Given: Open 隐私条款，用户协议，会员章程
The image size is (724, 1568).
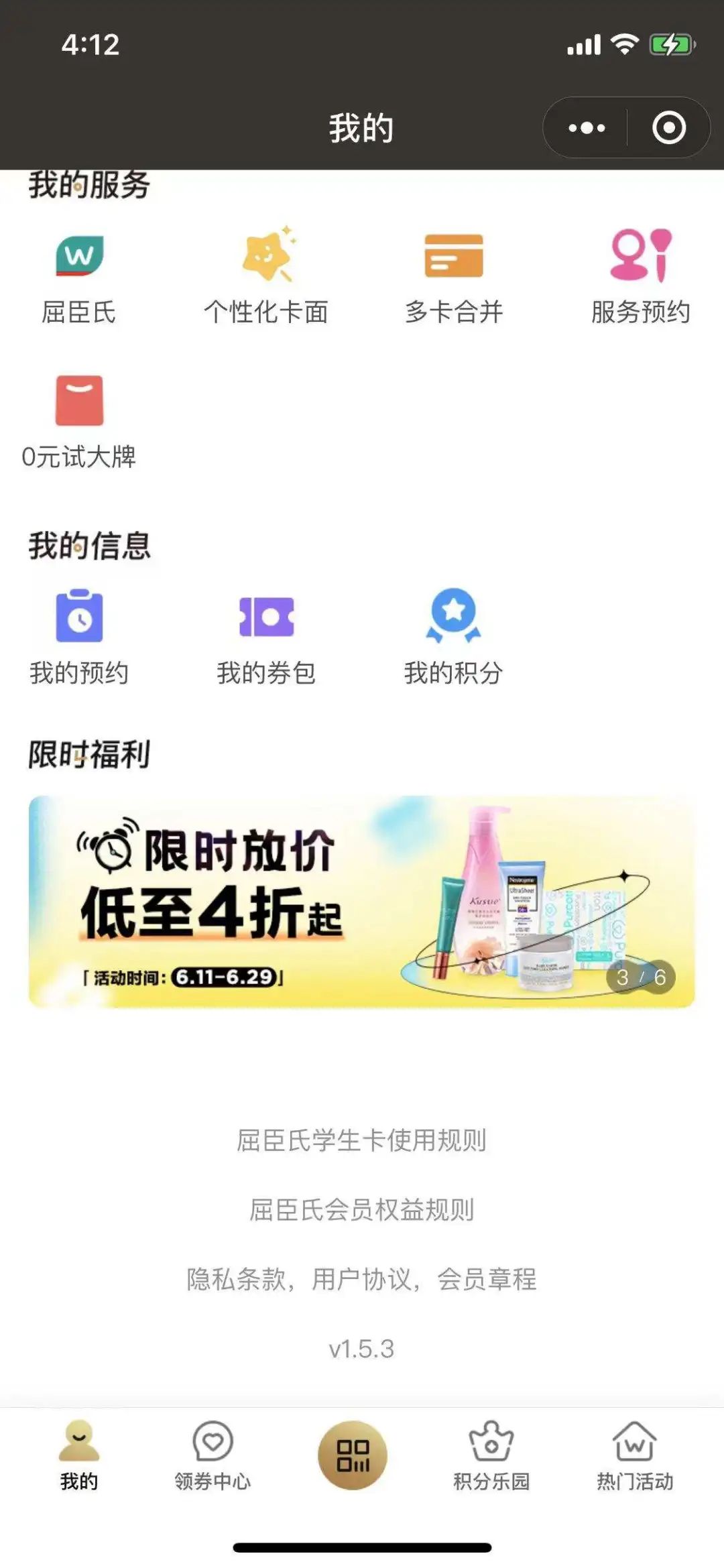Looking at the screenshot, I should (361, 1279).
